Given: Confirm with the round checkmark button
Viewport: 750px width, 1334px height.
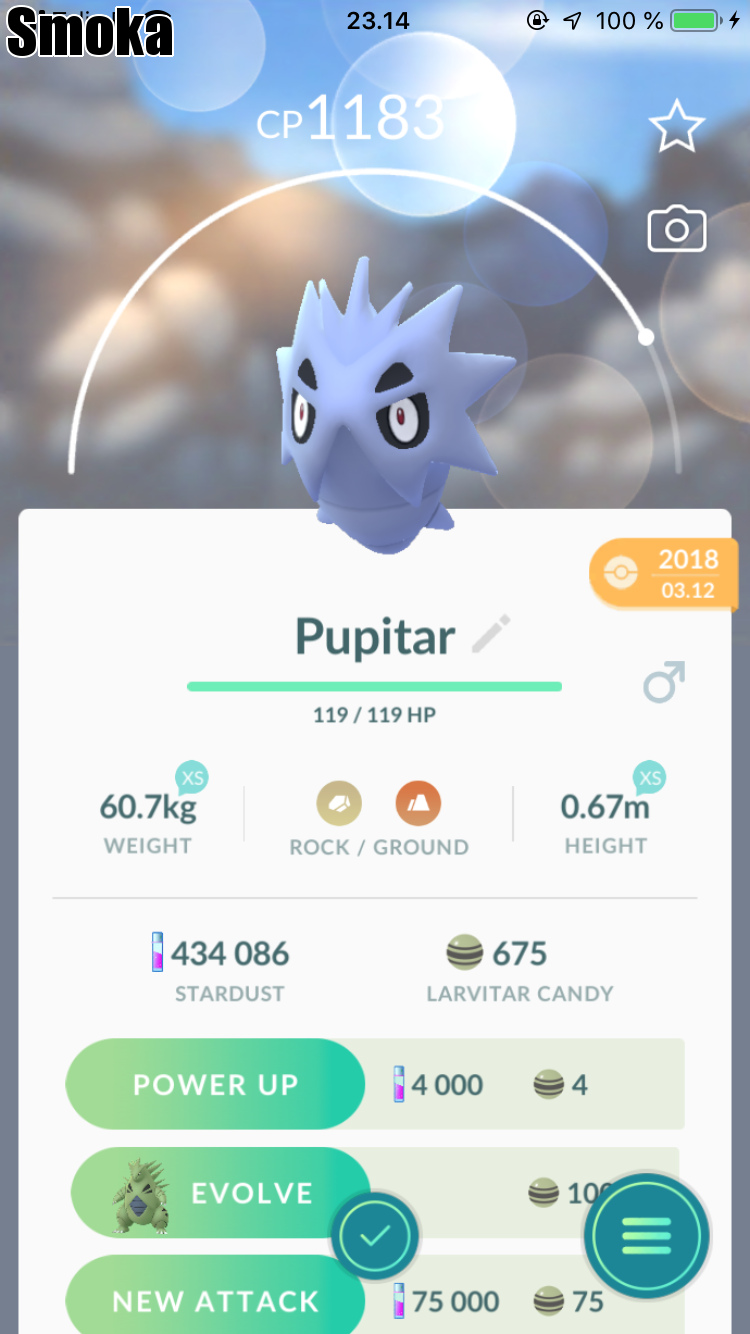Looking at the screenshot, I should 375,1237.
